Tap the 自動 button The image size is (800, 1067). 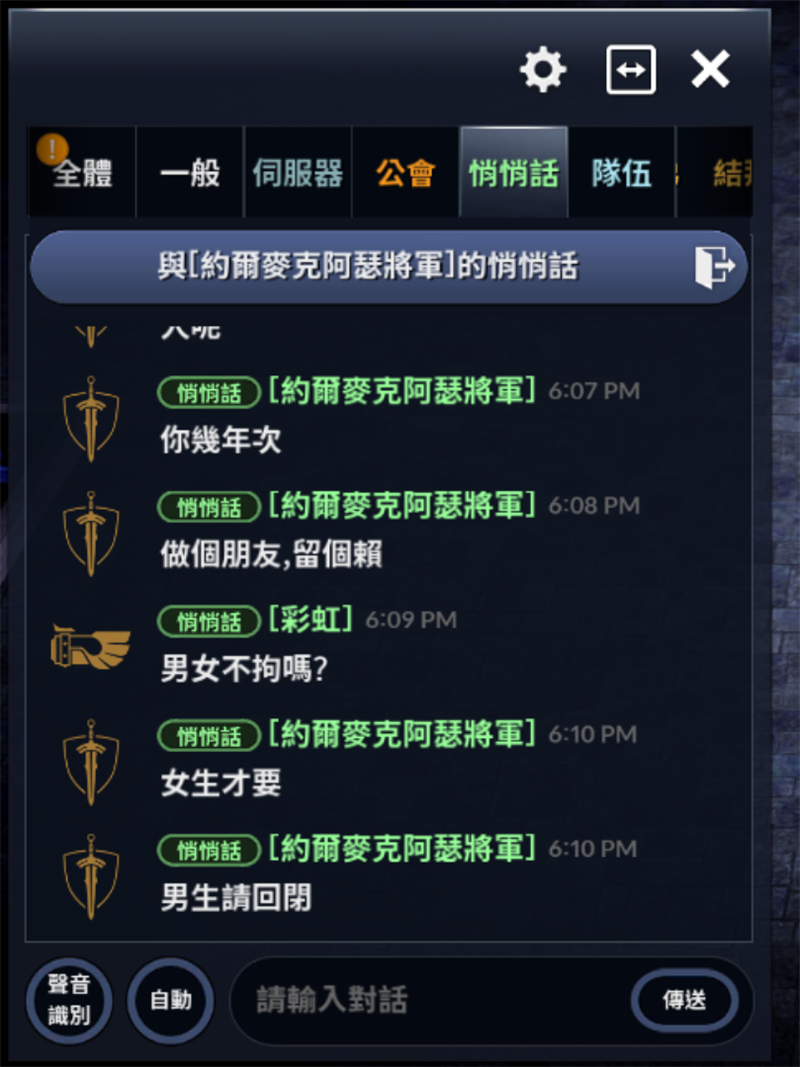coord(171,1000)
